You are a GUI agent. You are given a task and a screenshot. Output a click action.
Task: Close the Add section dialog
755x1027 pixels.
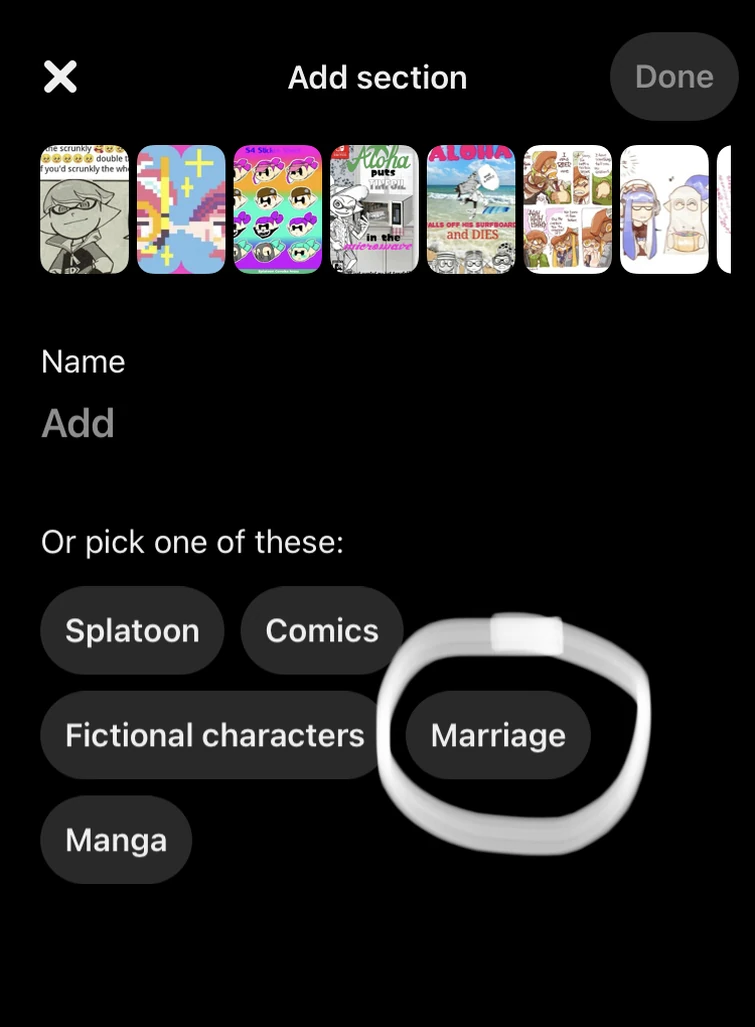pyautogui.click(x=60, y=76)
